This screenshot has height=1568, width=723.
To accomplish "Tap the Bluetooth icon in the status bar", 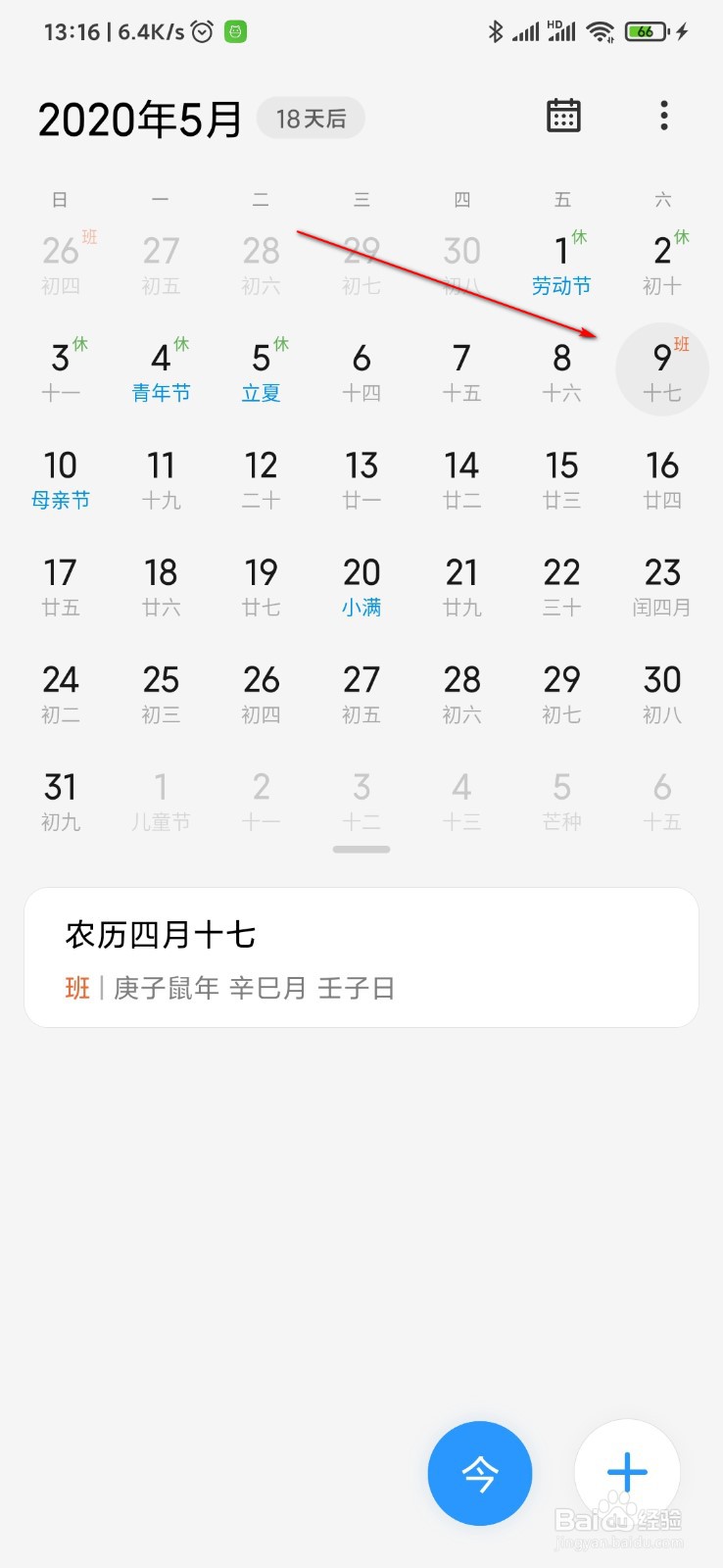I will pos(498,31).
